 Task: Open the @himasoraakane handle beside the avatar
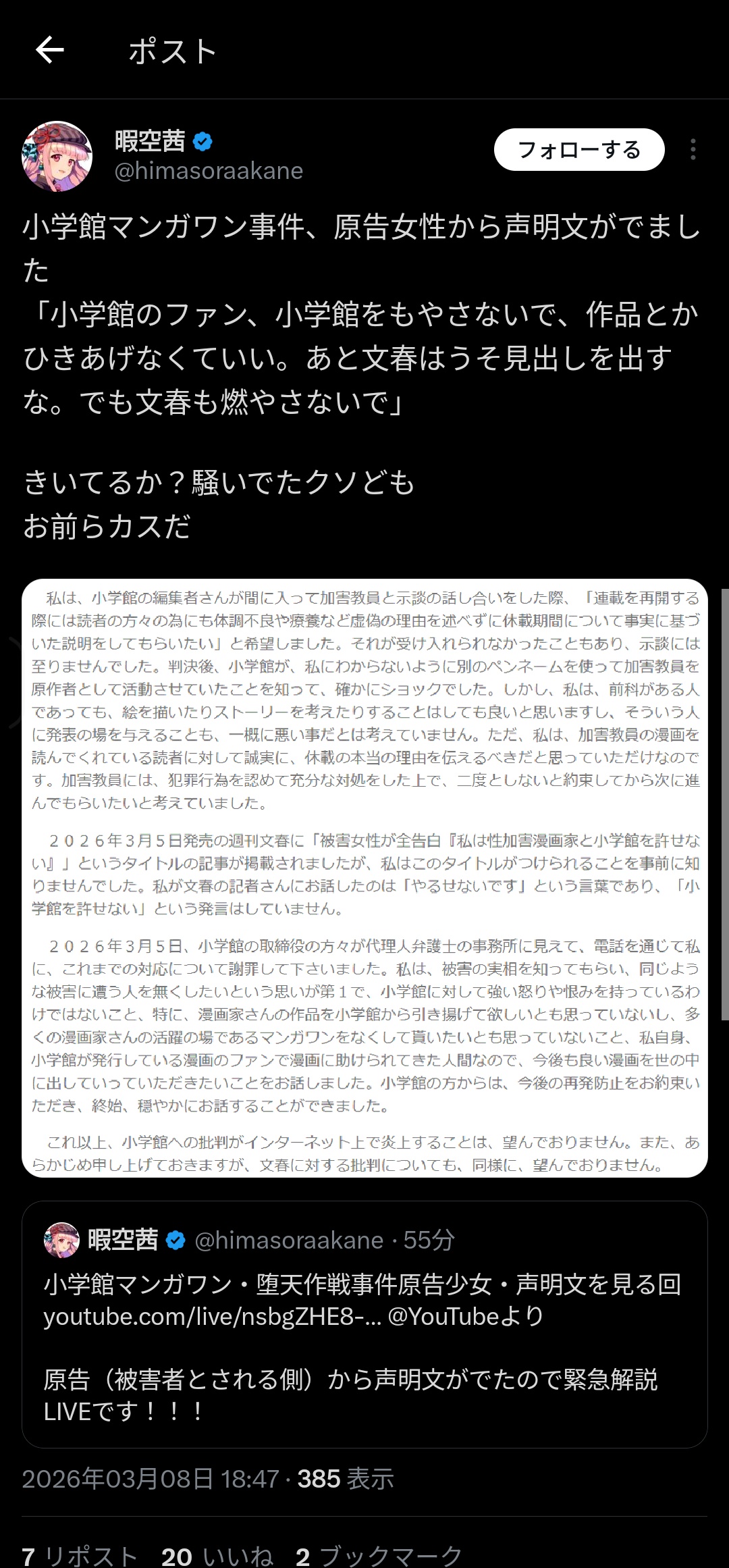[x=209, y=172]
